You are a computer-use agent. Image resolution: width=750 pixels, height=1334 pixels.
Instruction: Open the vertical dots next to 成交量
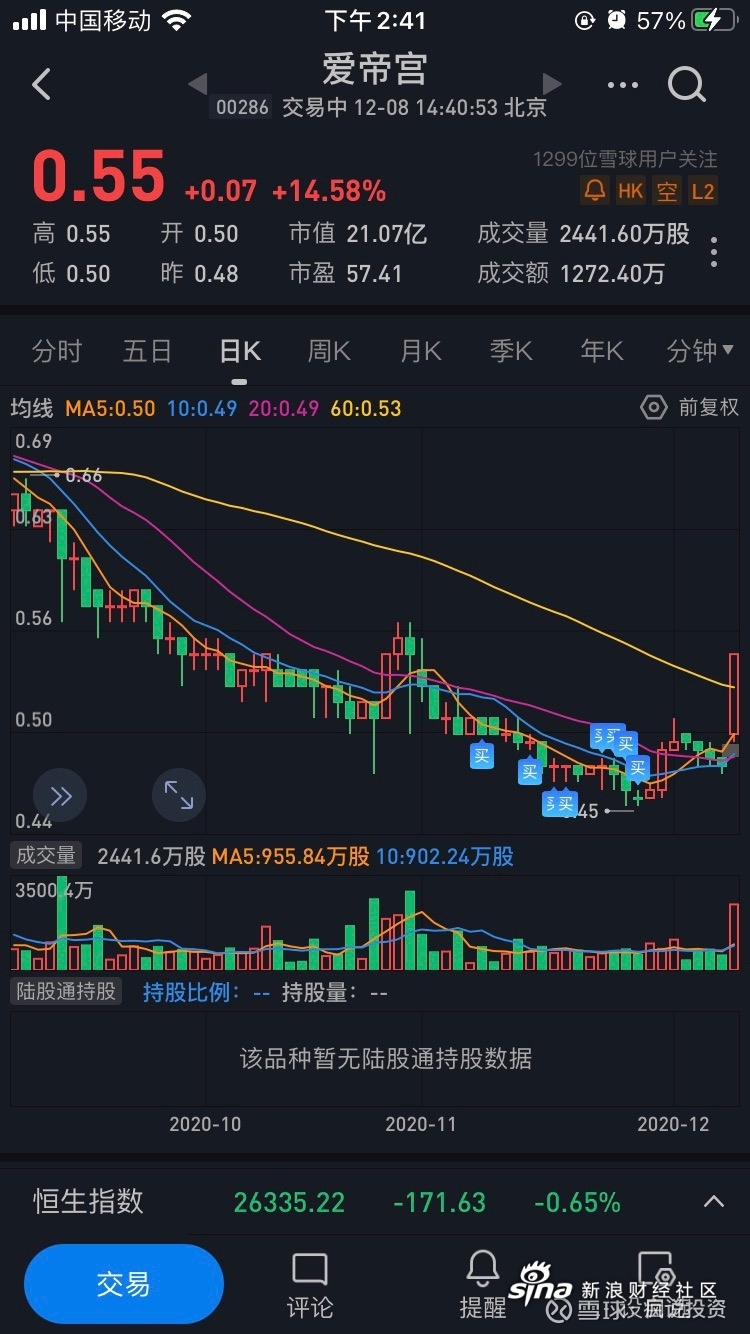click(x=714, y=252)
